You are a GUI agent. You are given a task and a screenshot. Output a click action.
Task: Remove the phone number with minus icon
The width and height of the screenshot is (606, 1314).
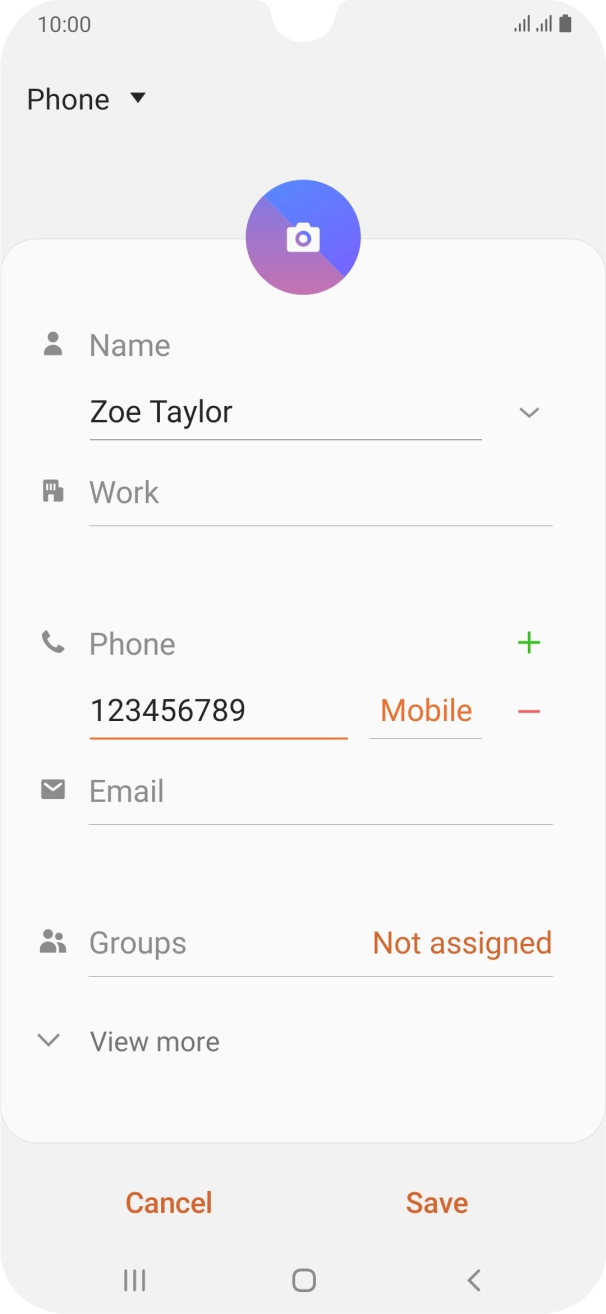tap(529, 711)
